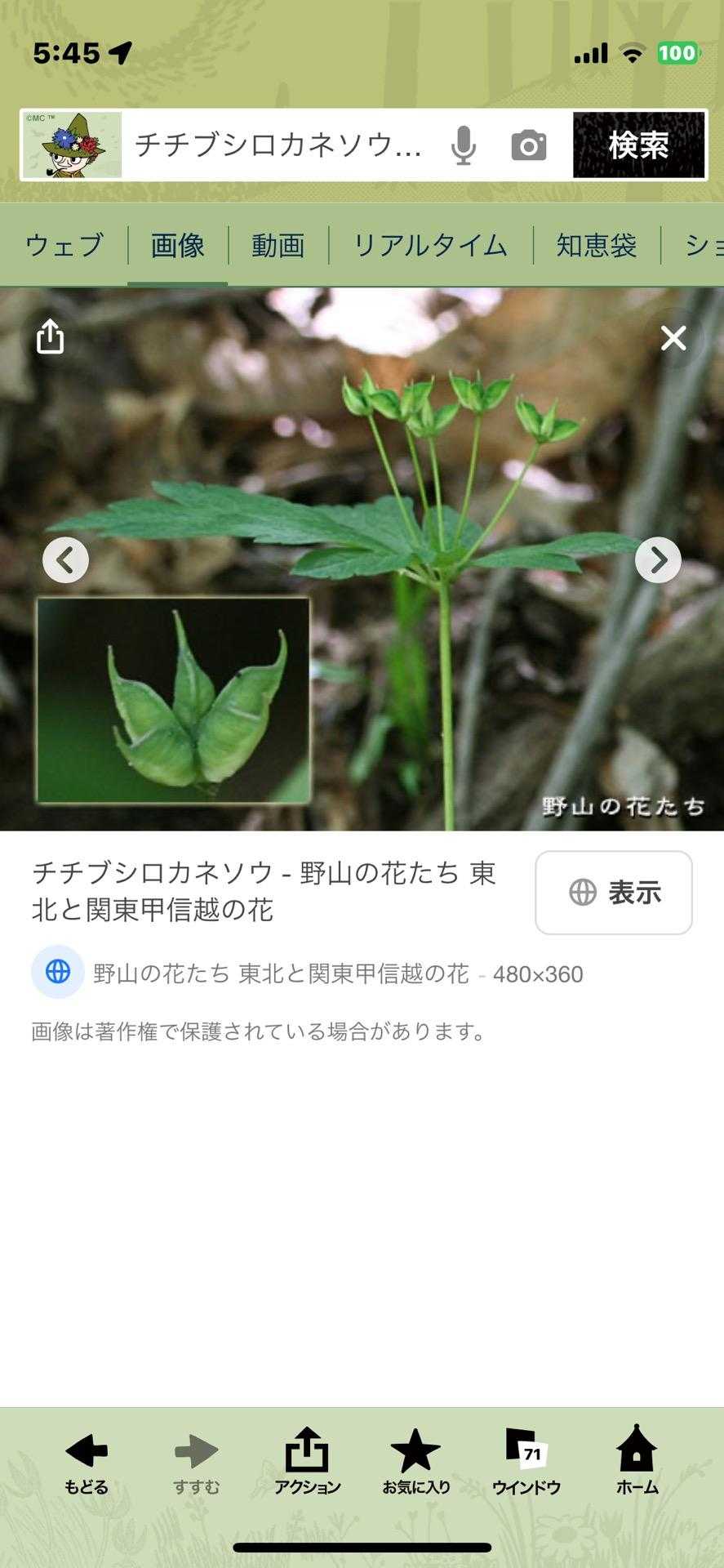Image resolution: width=724 pixels, height=1568 pixels.
Task: Open the 野山の花たち 東北と関東甲信越の花 source link
Action: pyautogui.click(x=281, y=973)
